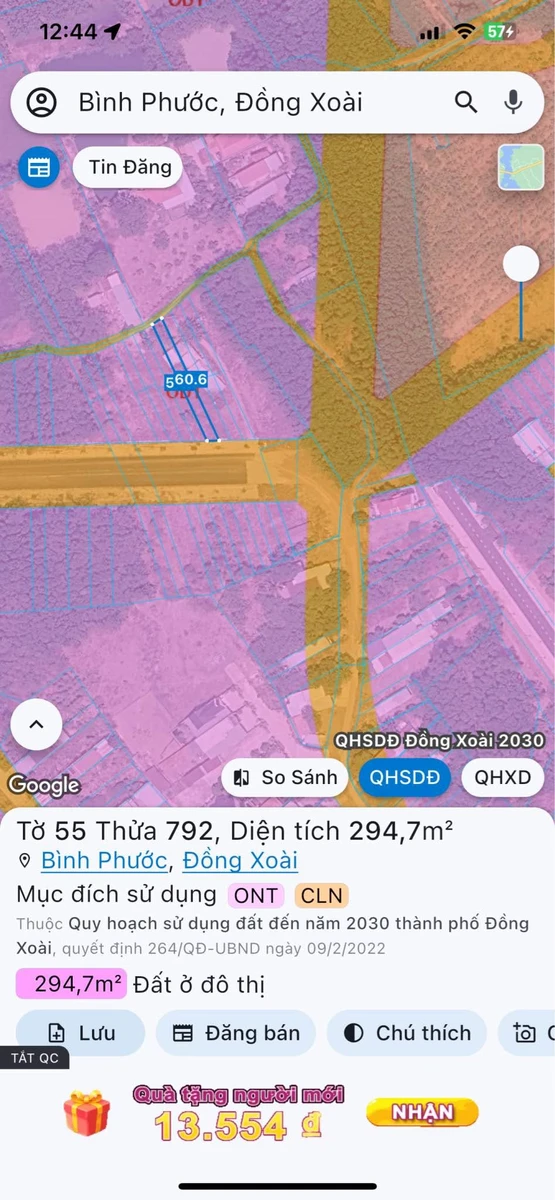Switch map layer via the thumbnail
Viewport: 555px width, 1200px height.
click(x=521, y=167)
